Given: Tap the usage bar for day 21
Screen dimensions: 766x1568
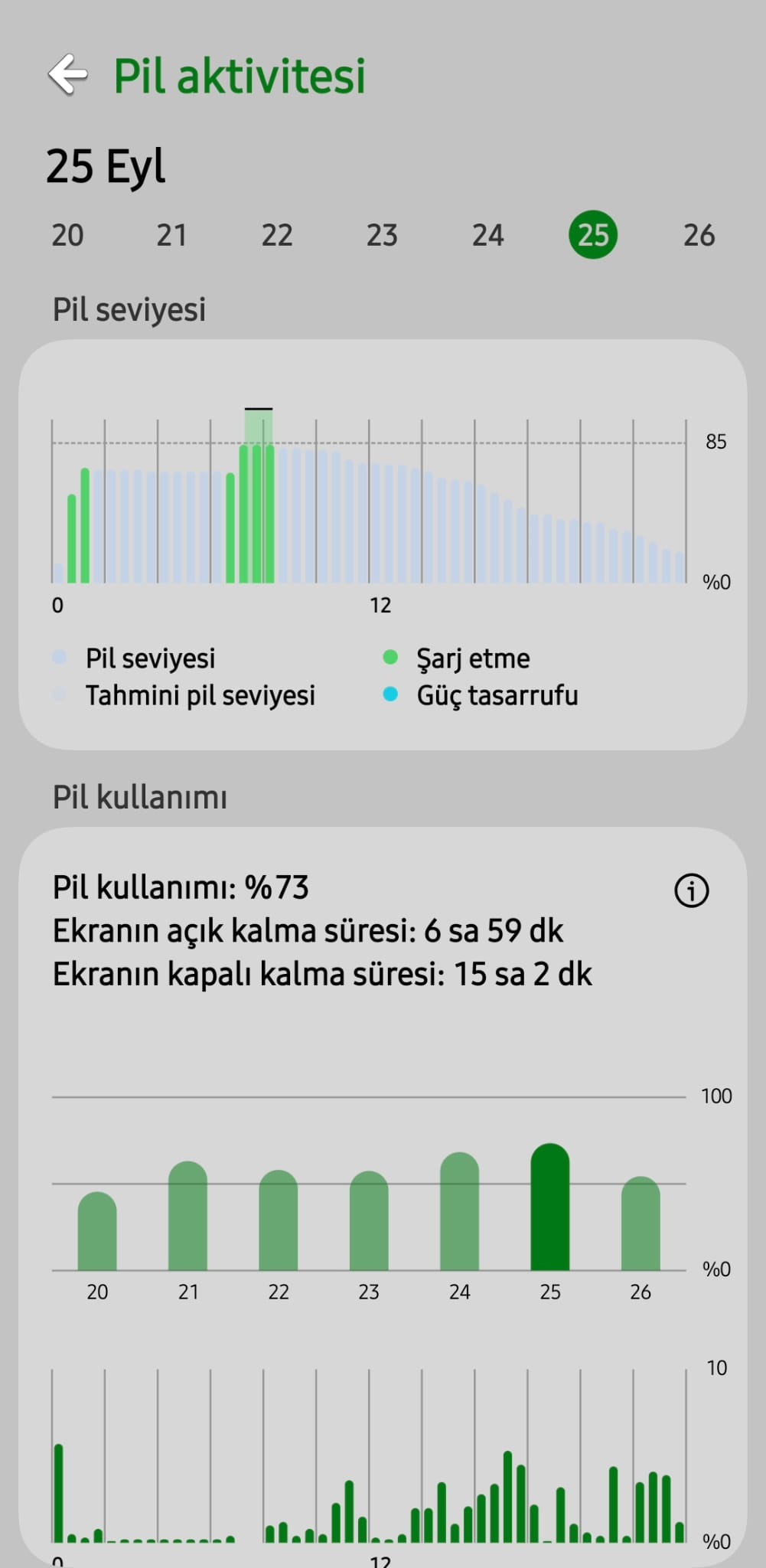Looking at the screenshot, I should 188,1216.
